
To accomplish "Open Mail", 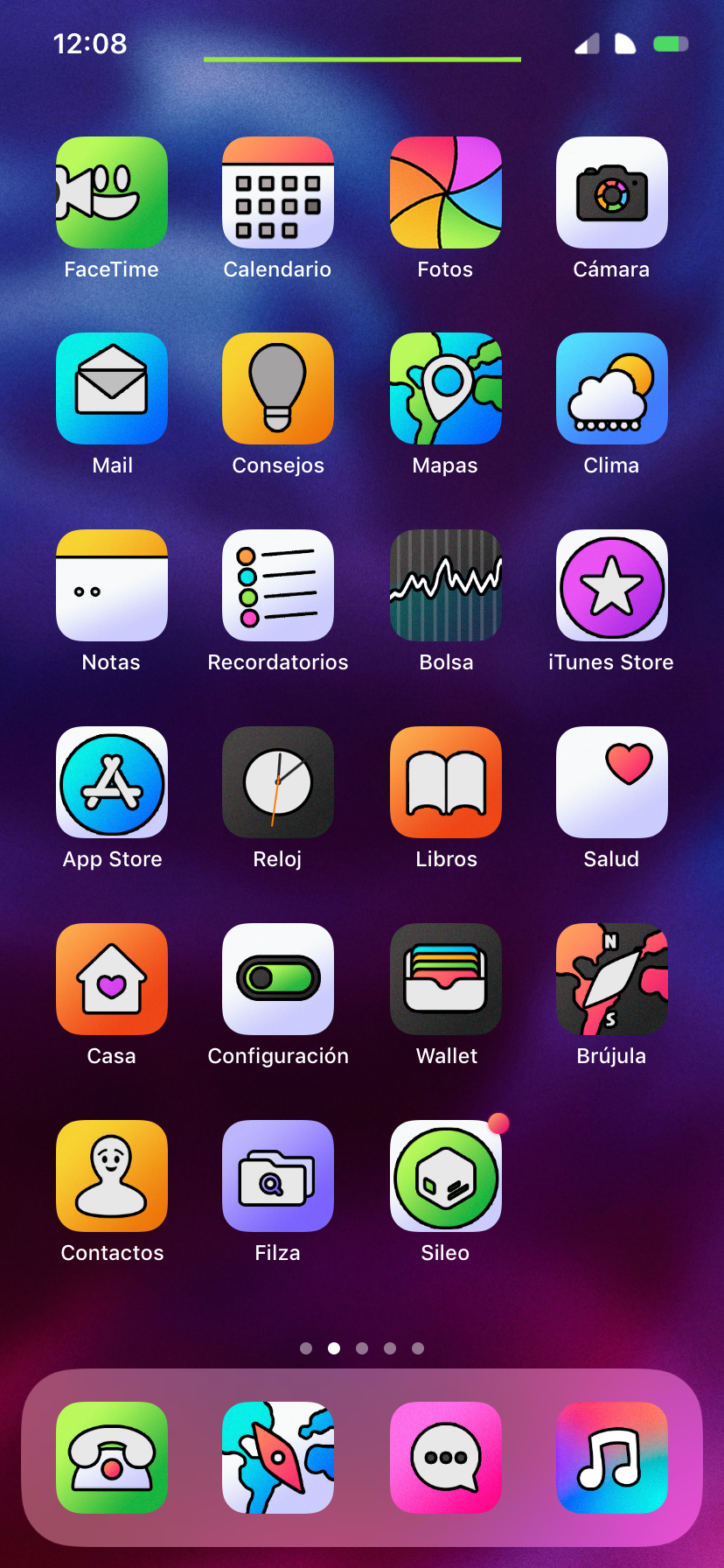I will click(x=112, y=388).
